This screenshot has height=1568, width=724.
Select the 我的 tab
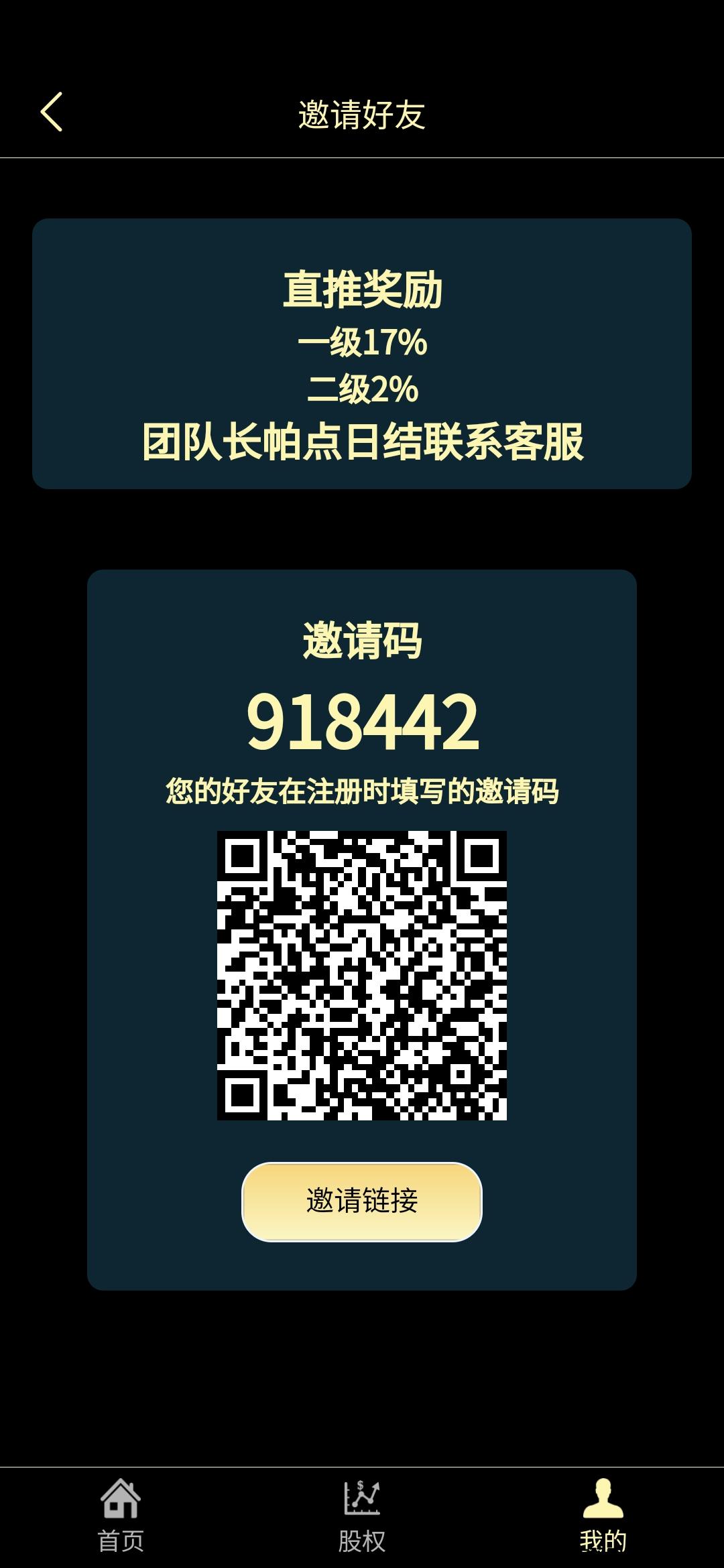pos(603,1516)
